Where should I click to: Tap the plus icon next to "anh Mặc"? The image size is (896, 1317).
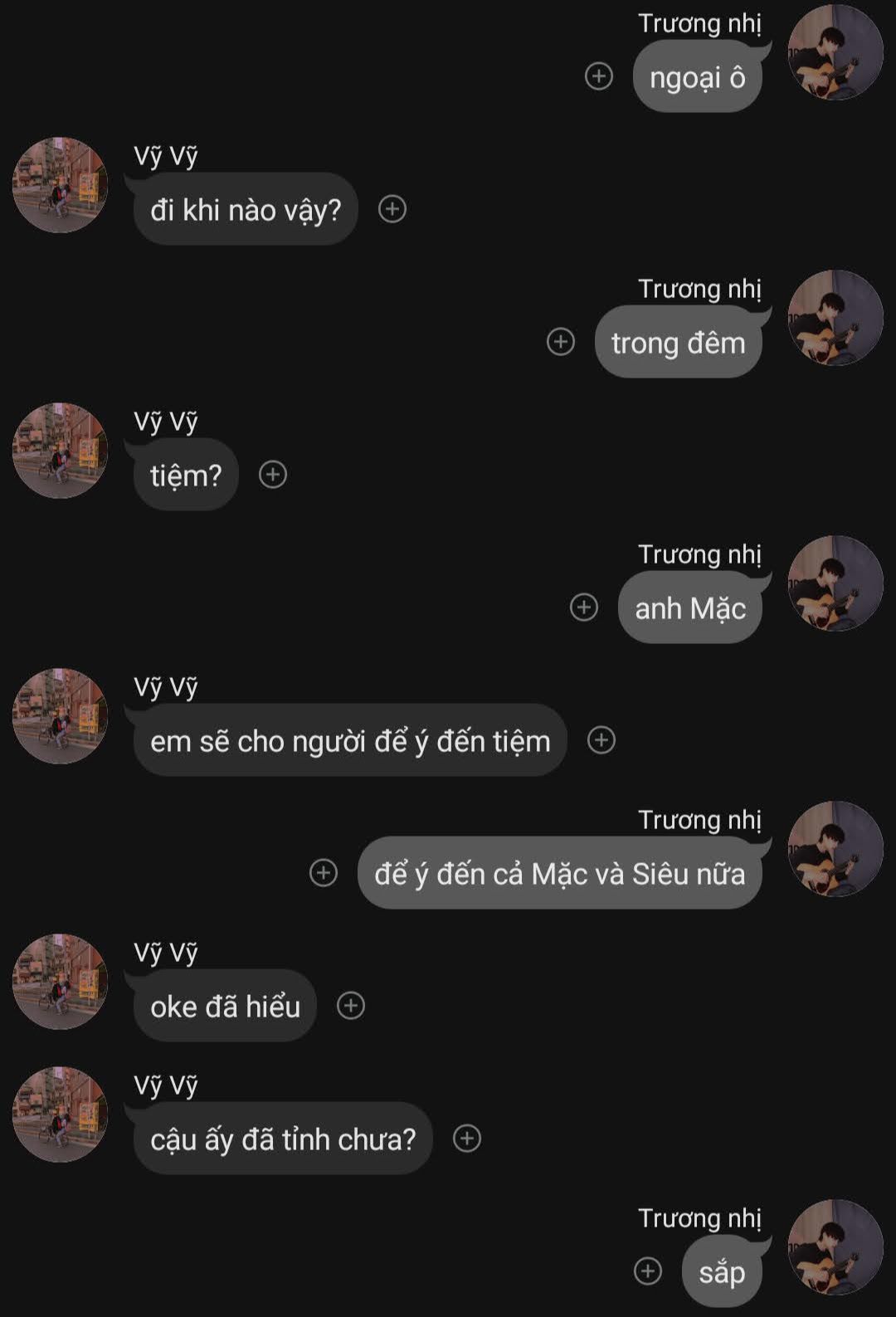(x=584, y=607)
